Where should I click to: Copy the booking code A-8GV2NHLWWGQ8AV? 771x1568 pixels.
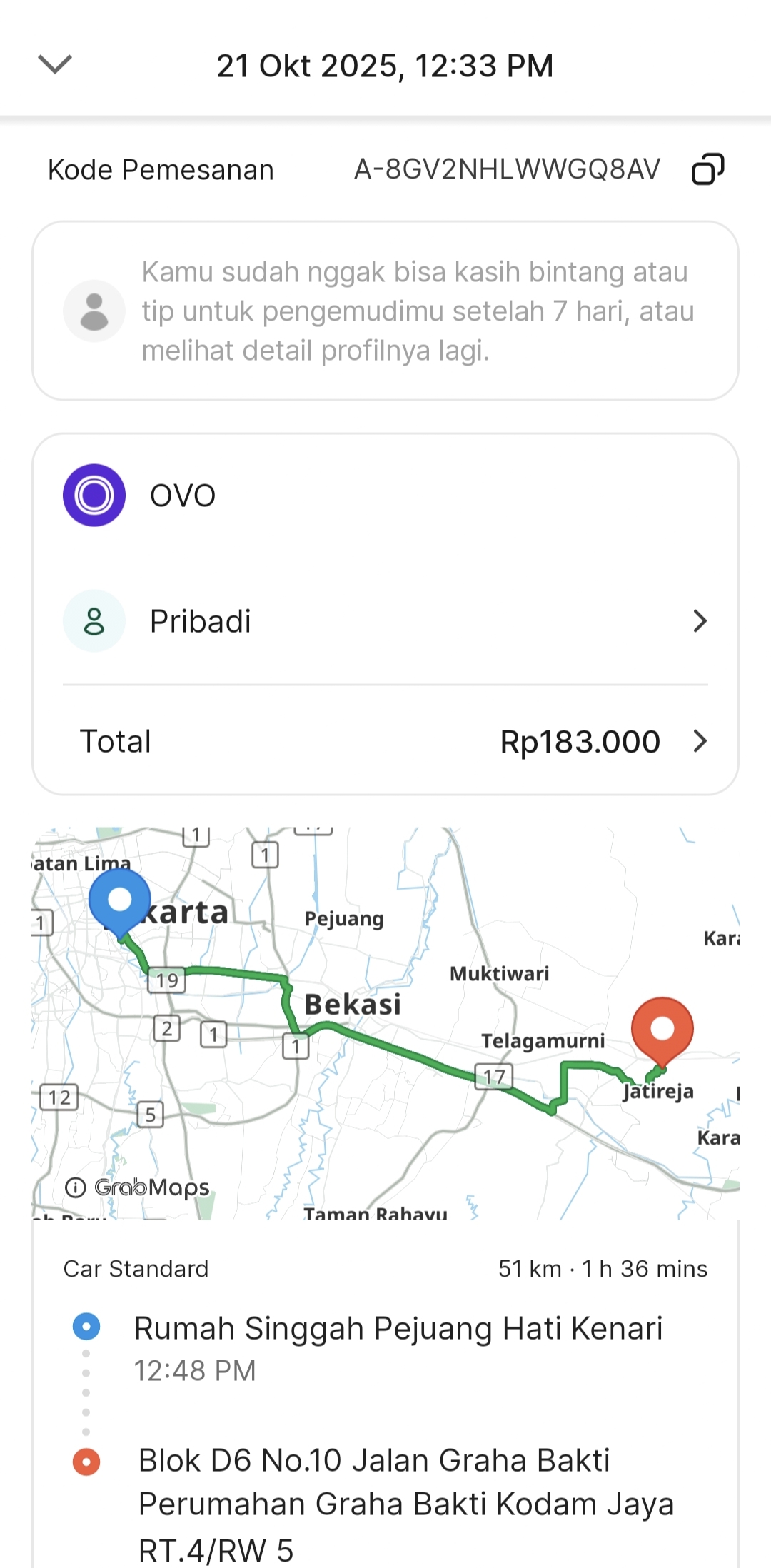coord(707,169)
